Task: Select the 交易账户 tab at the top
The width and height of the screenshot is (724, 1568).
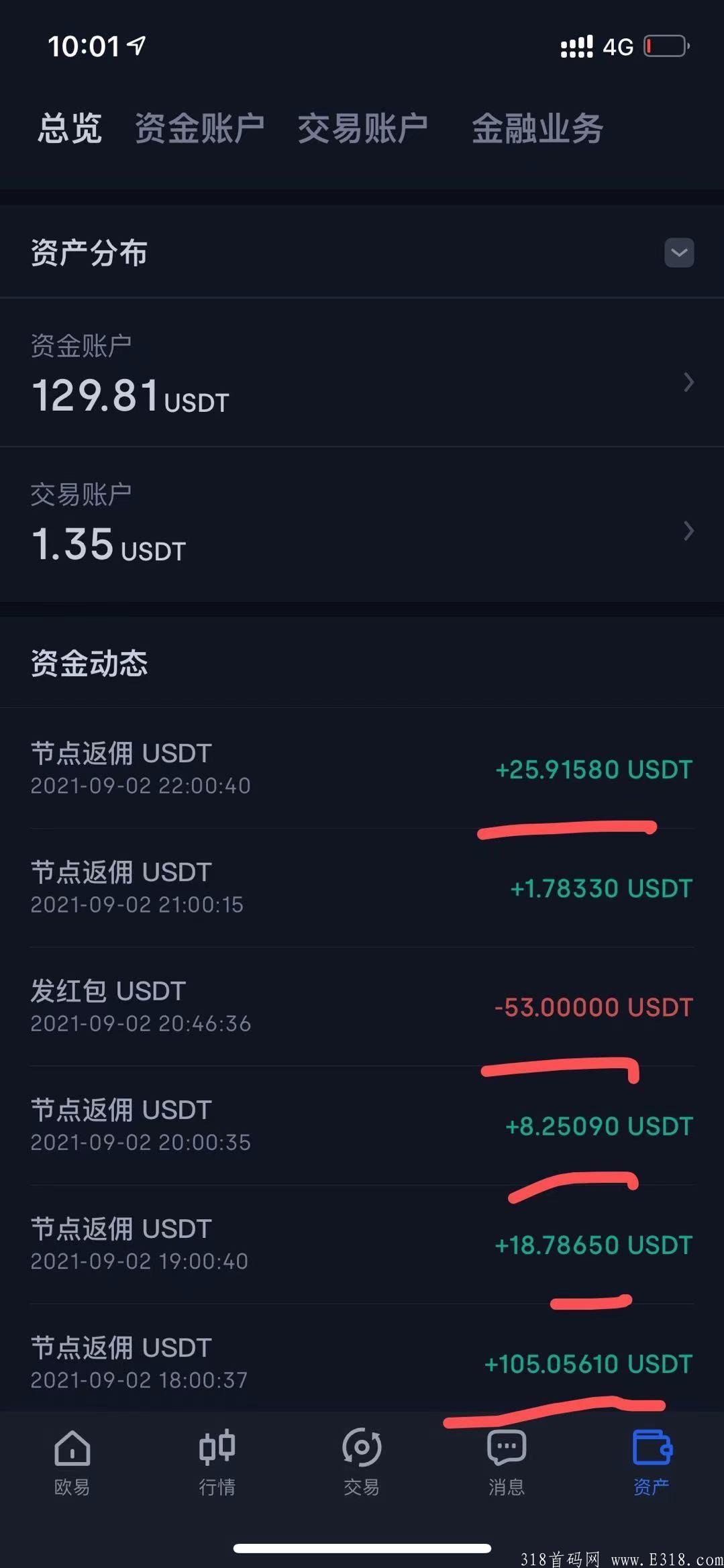Action: [x=362, y=129]
